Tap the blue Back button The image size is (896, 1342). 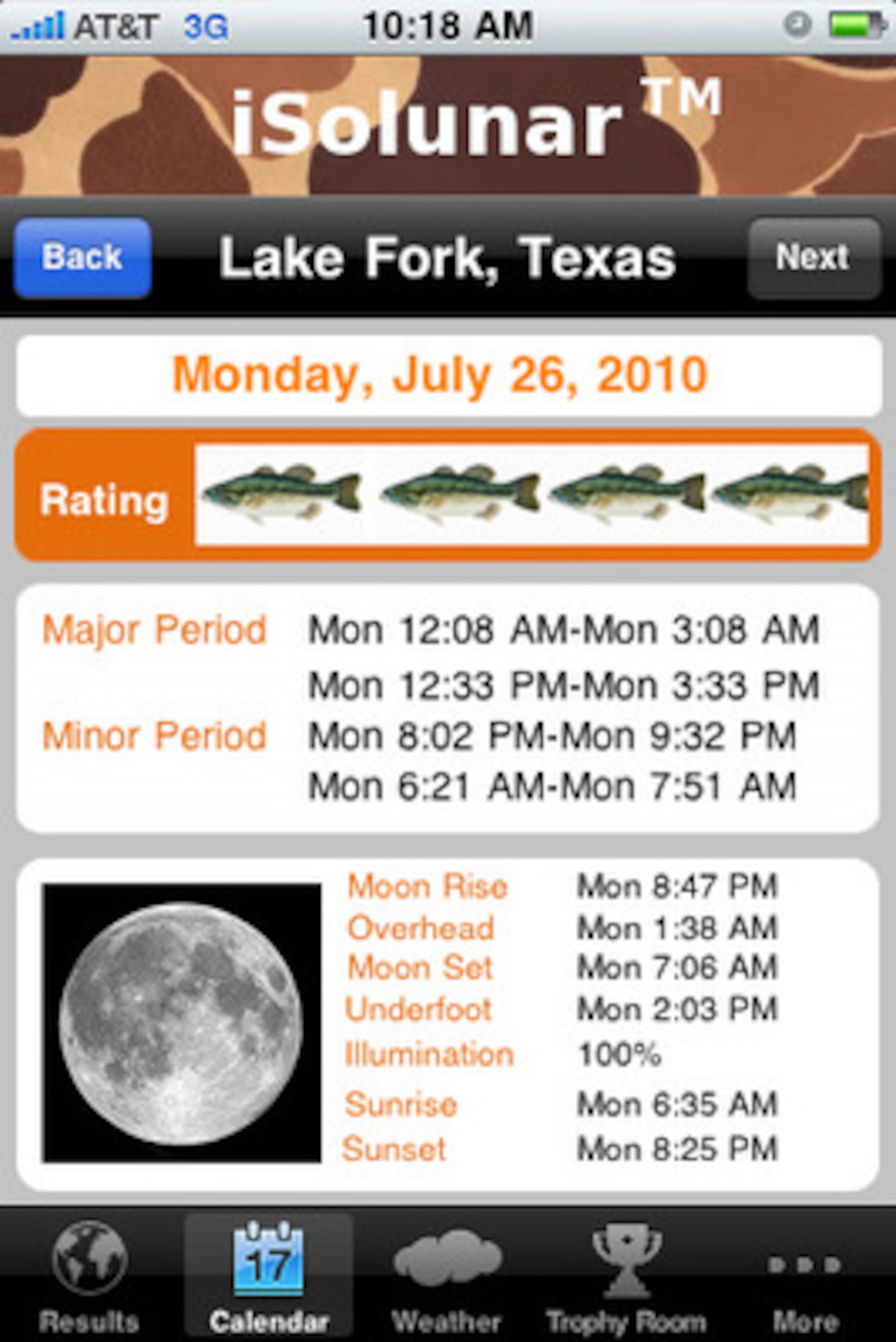click(83, 258)
